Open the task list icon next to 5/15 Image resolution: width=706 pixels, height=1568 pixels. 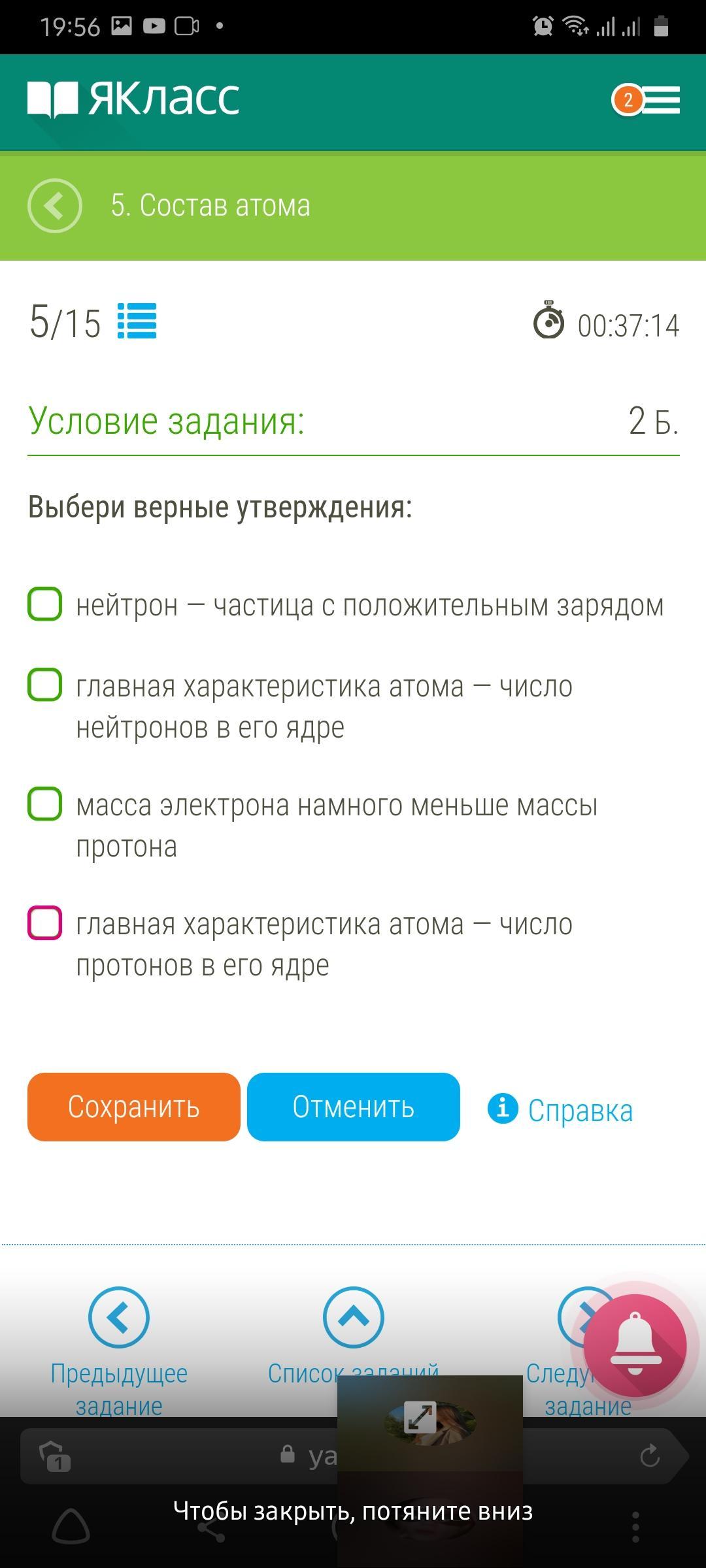tap(137, 321)
